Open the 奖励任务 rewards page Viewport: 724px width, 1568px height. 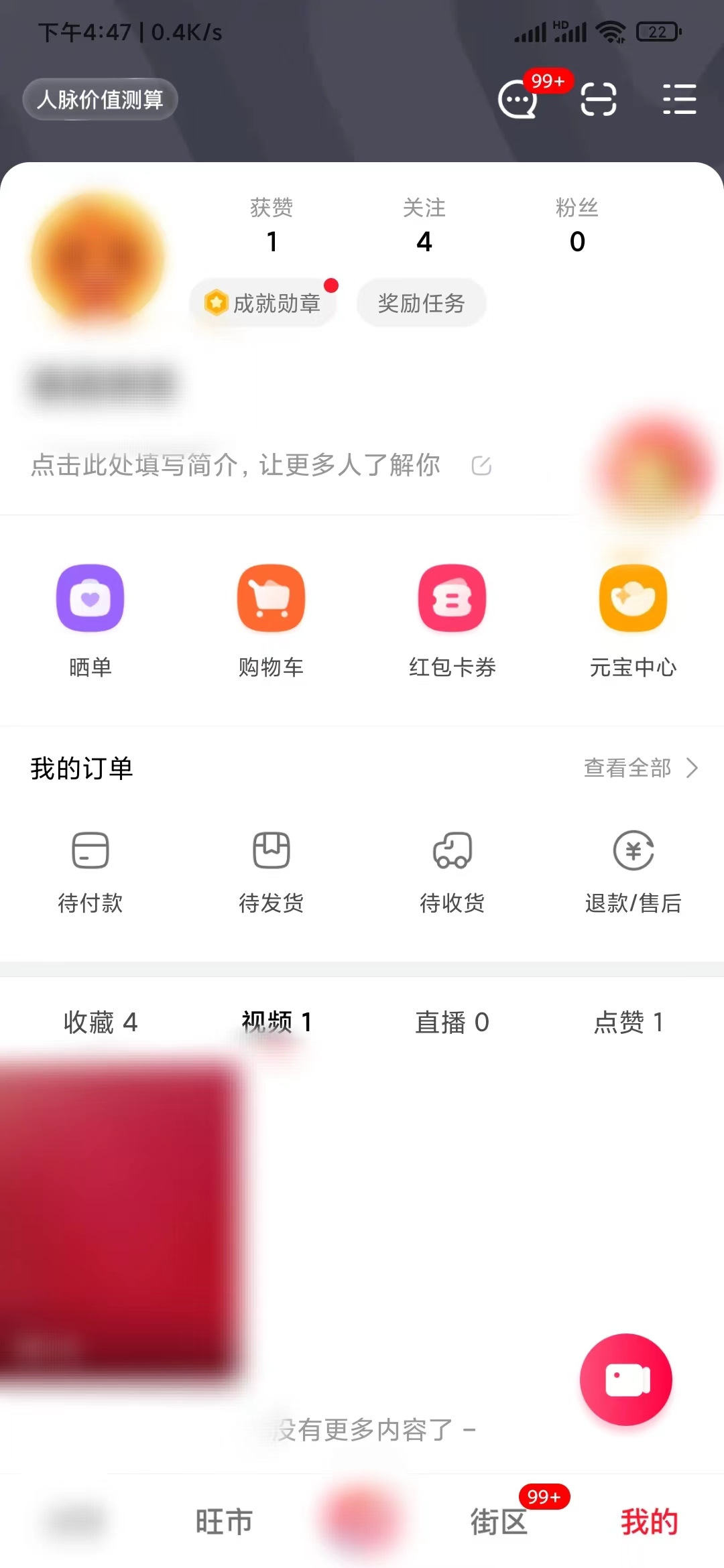tap(420, 303)
